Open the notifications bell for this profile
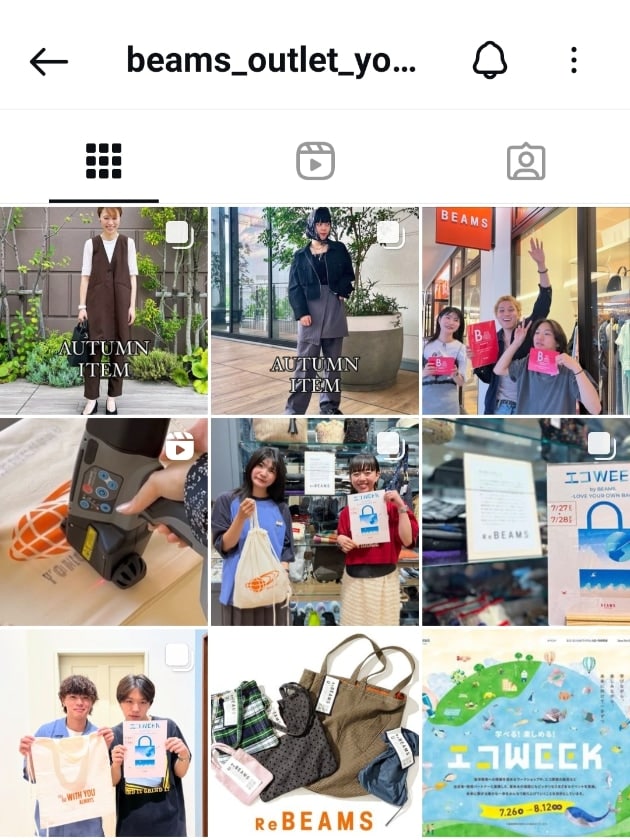 click(490, 61)
